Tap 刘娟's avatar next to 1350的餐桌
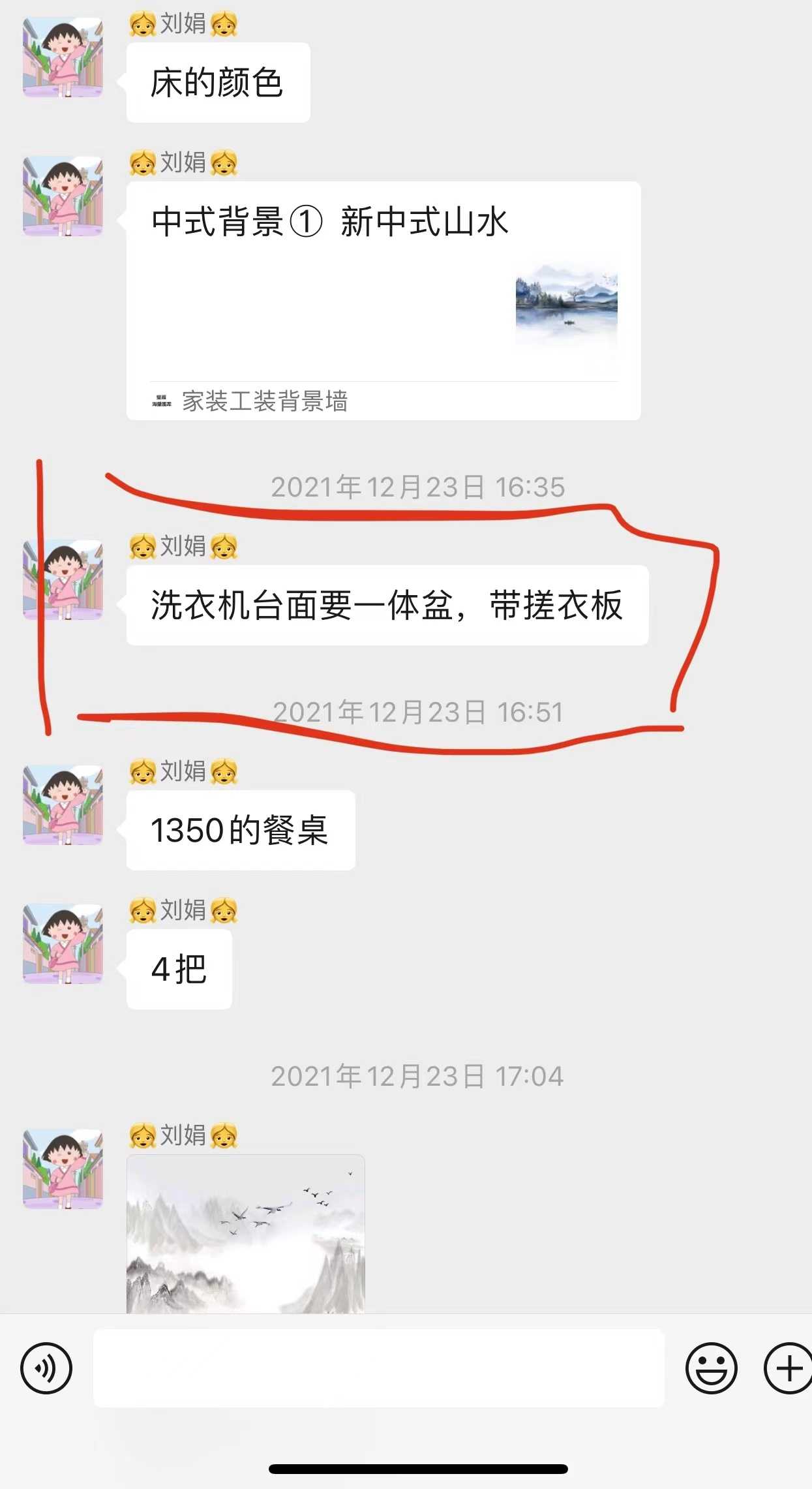The height and width of the screenshot is (1489, 812). point(63,805)
